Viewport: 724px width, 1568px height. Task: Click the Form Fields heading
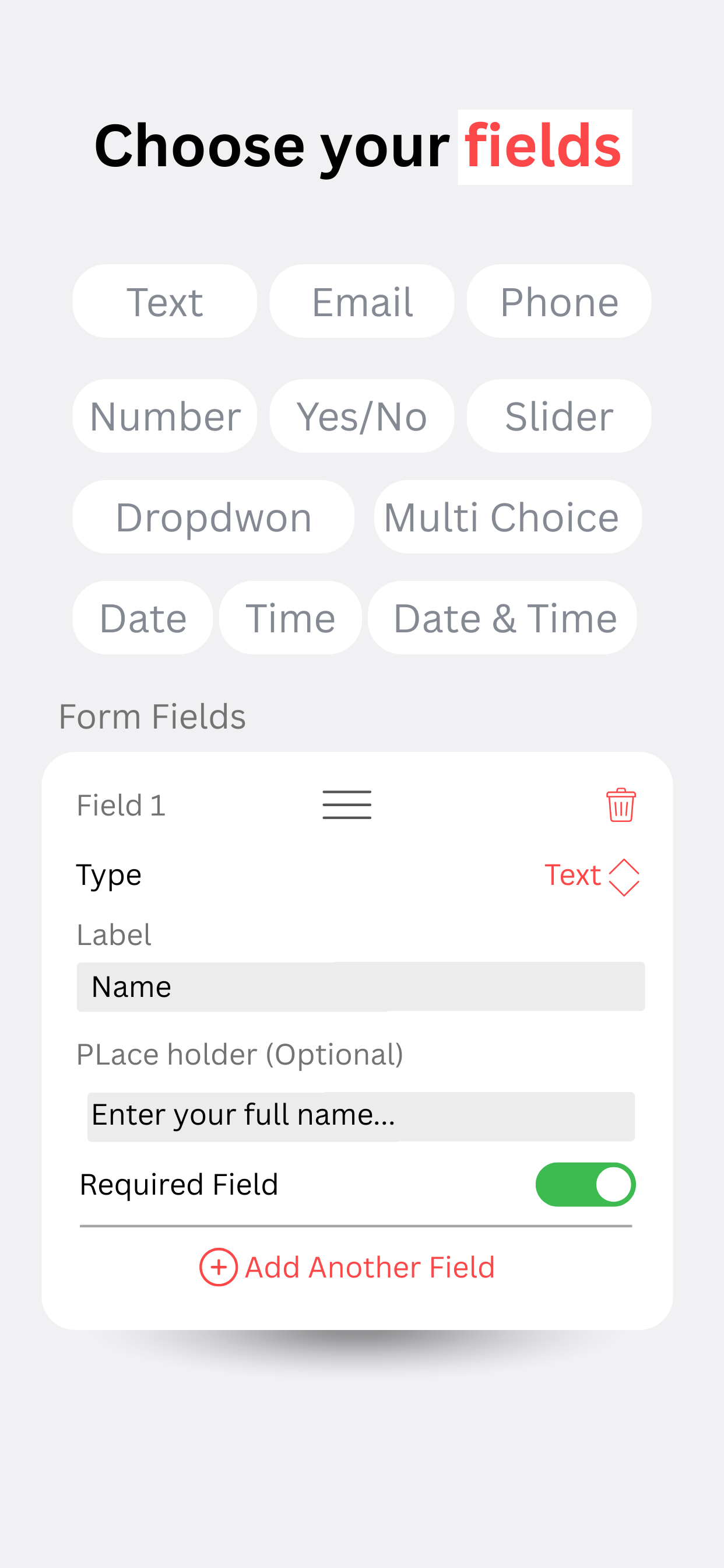point(152,716)
